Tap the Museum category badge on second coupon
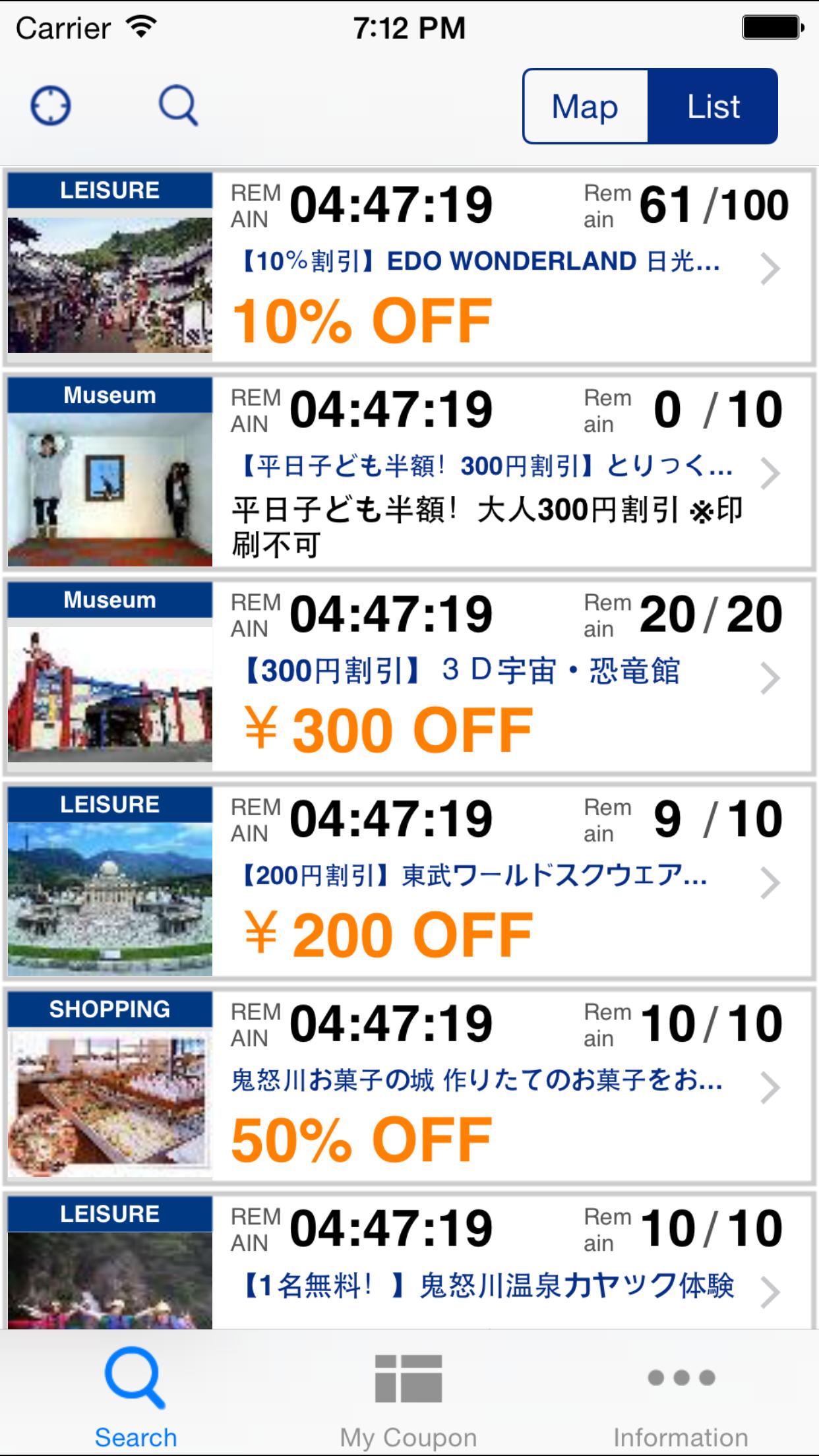The height and width of the screenshot is (1456, 819). tap(109, 394)
